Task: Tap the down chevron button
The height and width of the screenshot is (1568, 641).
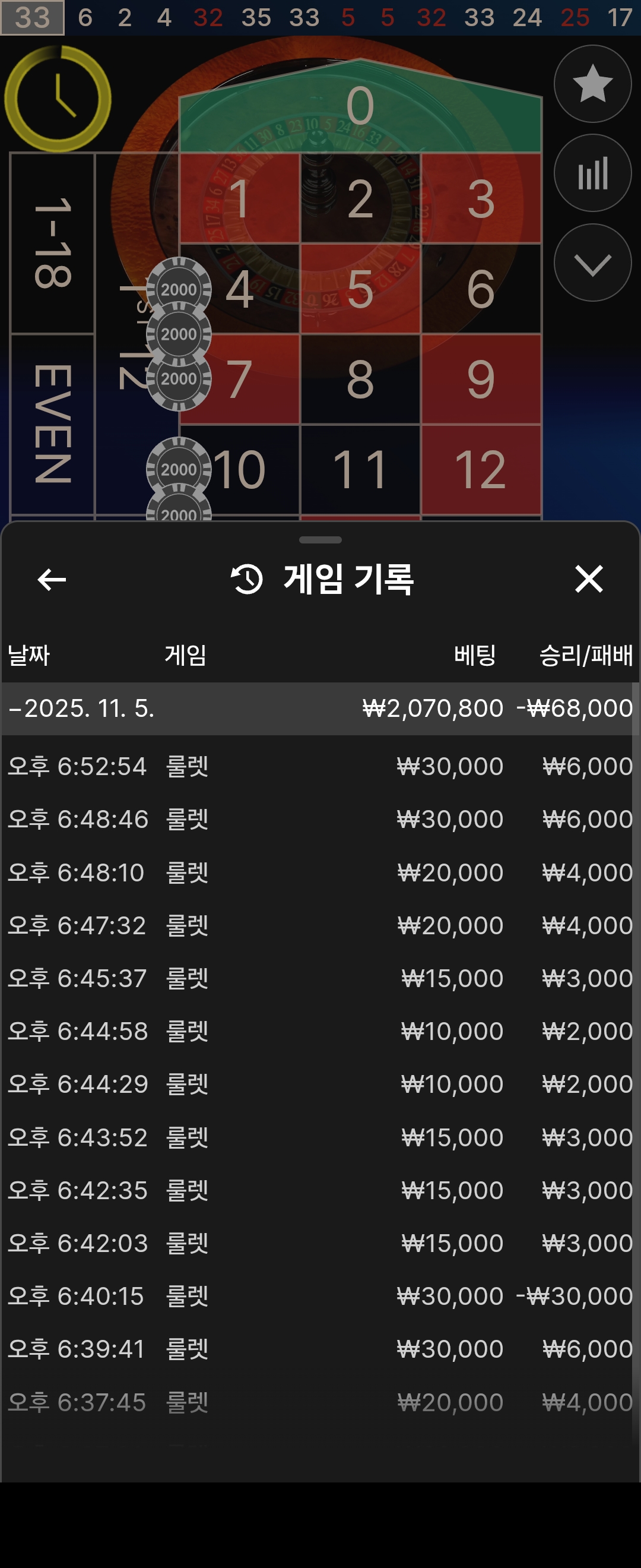Action: click(592, 263)
